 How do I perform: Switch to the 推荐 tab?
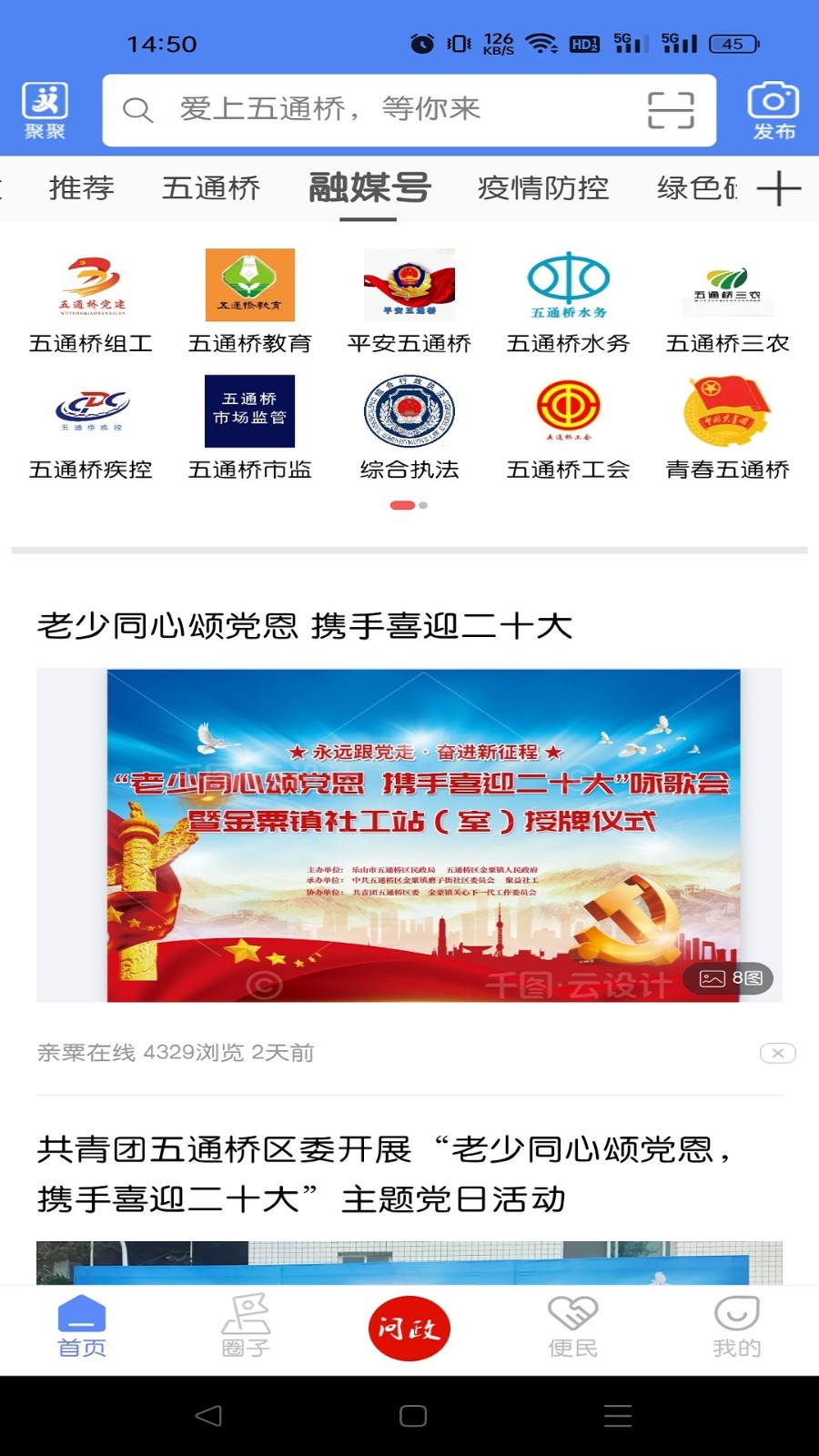tap(79, 188)
